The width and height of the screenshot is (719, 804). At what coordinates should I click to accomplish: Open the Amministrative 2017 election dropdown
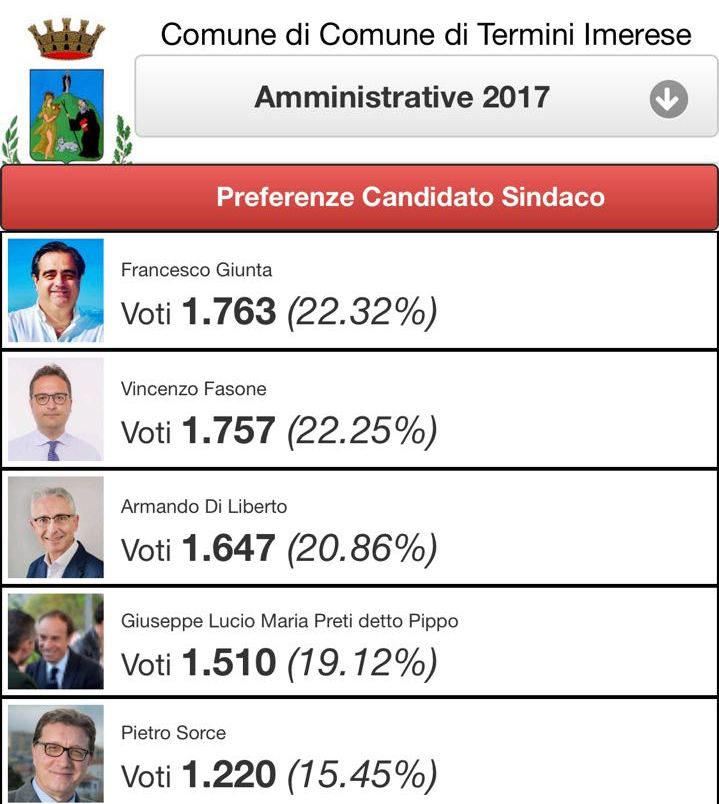426,97
